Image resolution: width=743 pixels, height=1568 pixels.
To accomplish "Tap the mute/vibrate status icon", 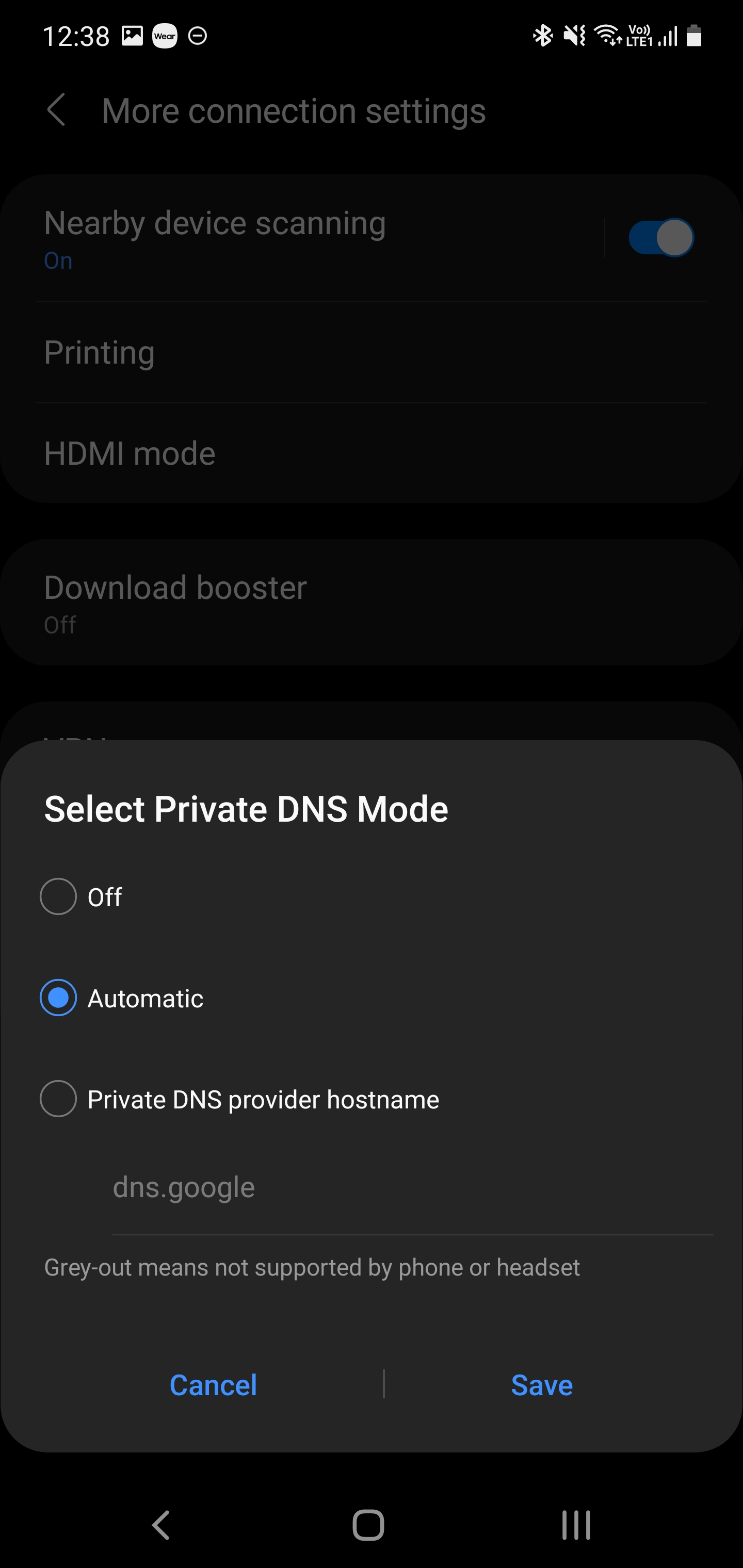I will [x=573, y=37].
